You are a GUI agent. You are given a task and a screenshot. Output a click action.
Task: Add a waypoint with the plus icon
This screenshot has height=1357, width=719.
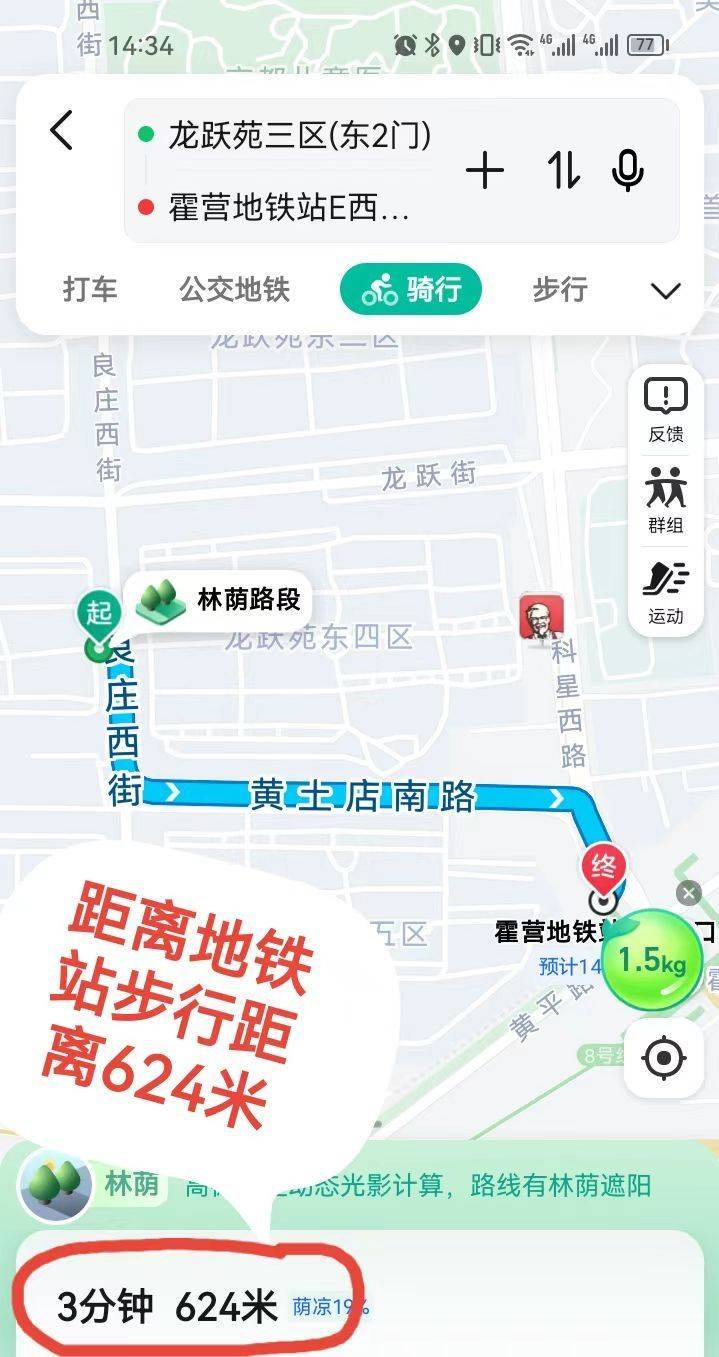pyautogui.click(x=485, y=171)
